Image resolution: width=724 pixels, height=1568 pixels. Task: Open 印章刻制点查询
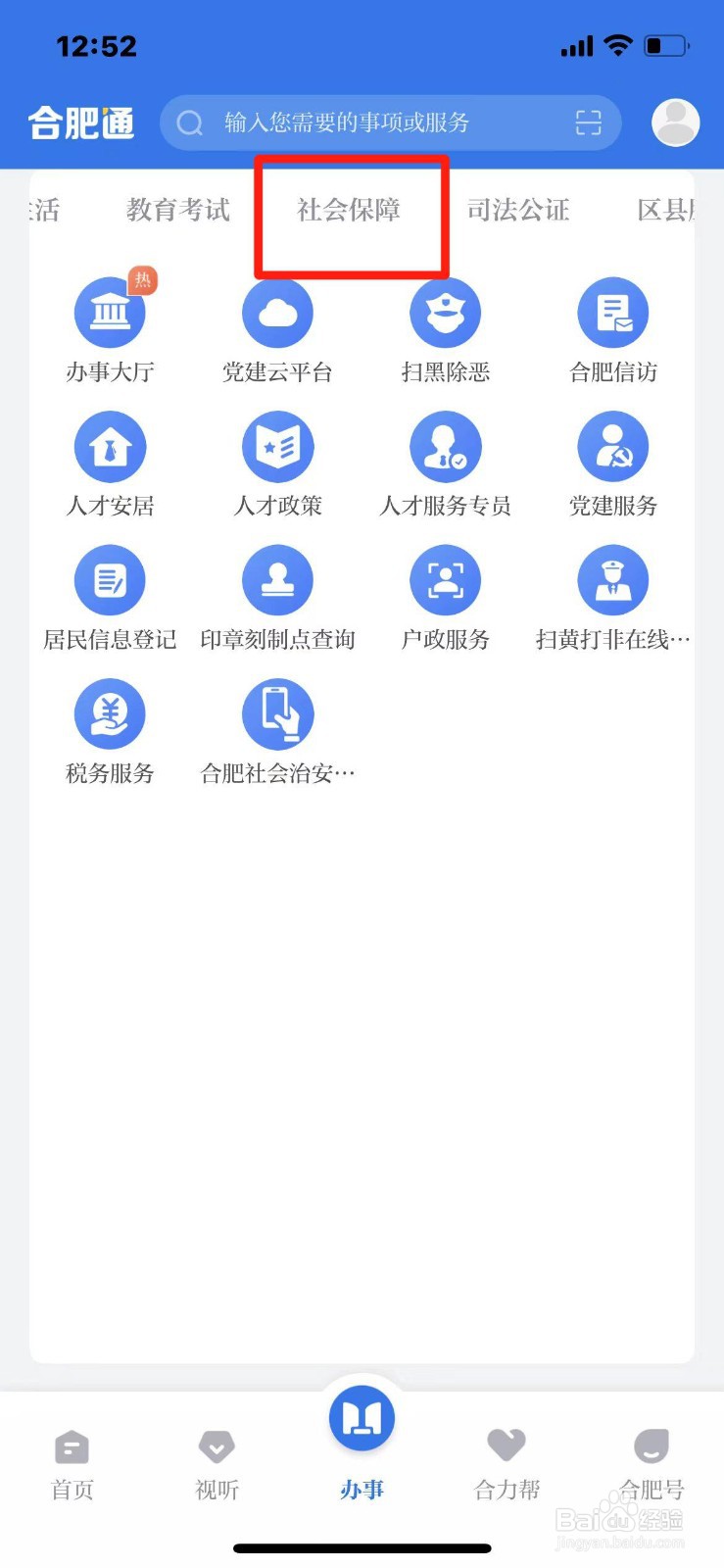point(277,600)
